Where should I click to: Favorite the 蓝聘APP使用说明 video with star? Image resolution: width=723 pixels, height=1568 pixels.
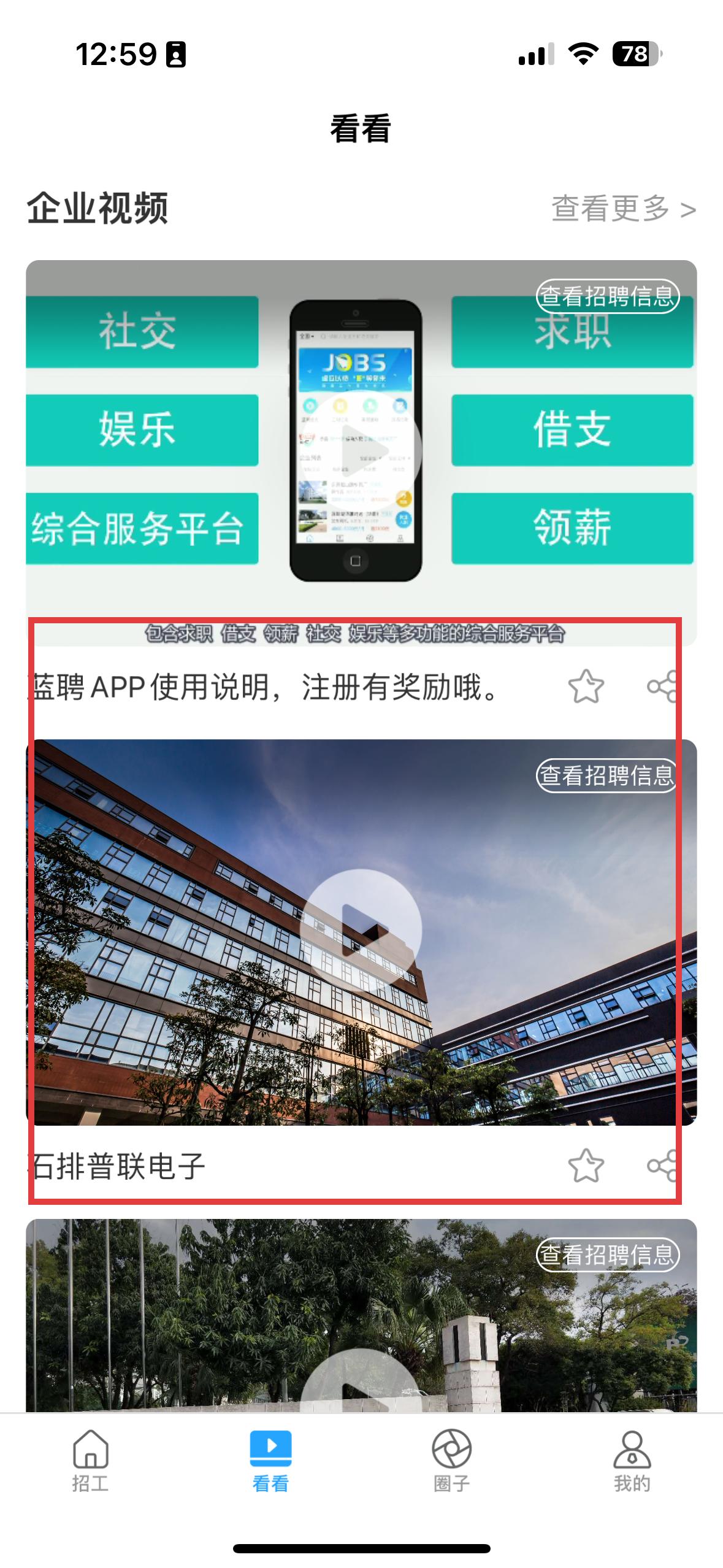tap(586, 686)
